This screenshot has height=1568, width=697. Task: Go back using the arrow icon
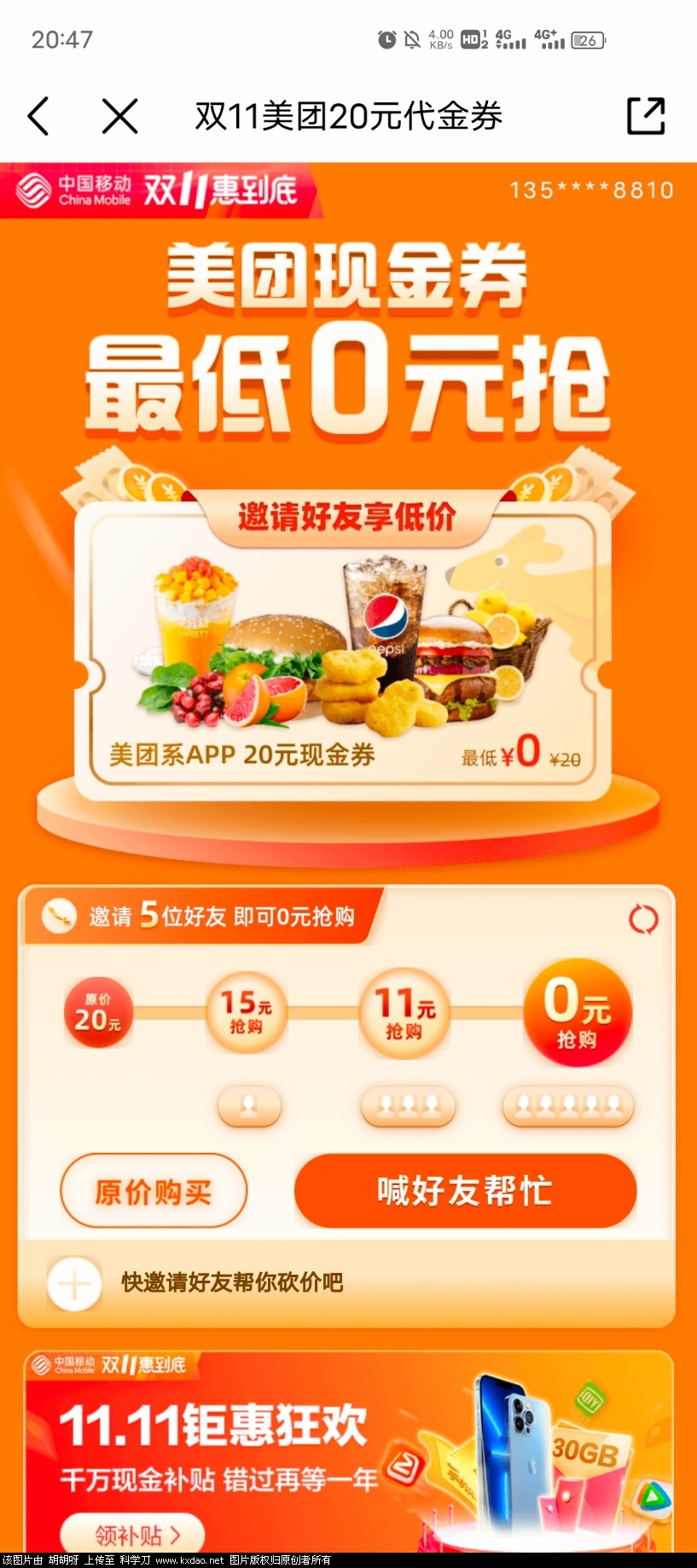point(38,116)
